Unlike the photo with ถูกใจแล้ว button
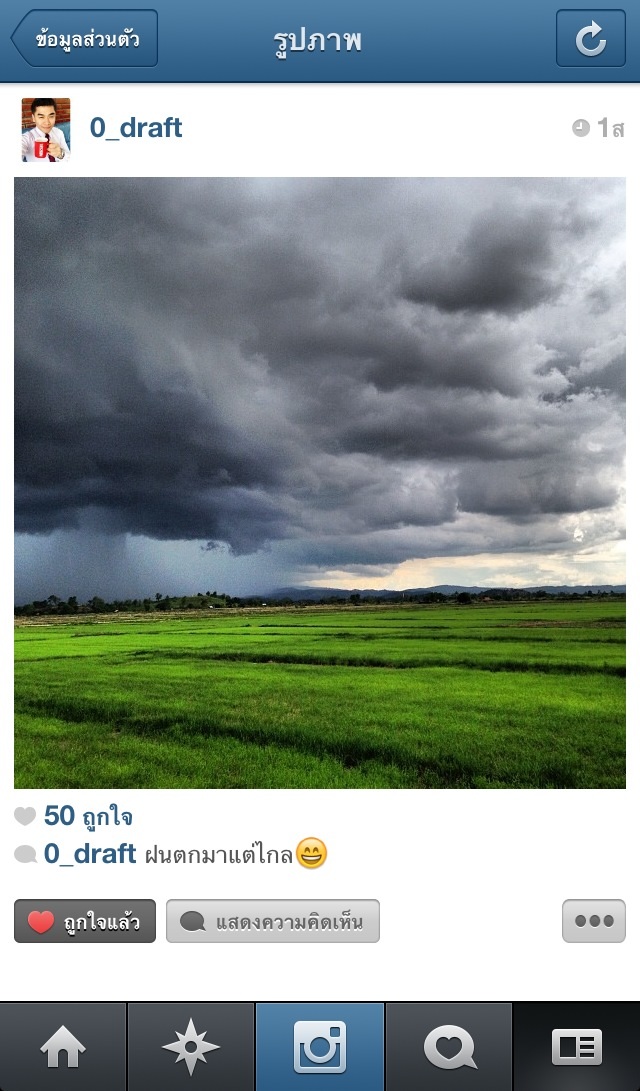The height and width of the screenshot is (1091, 640). (x=85, y=921)
